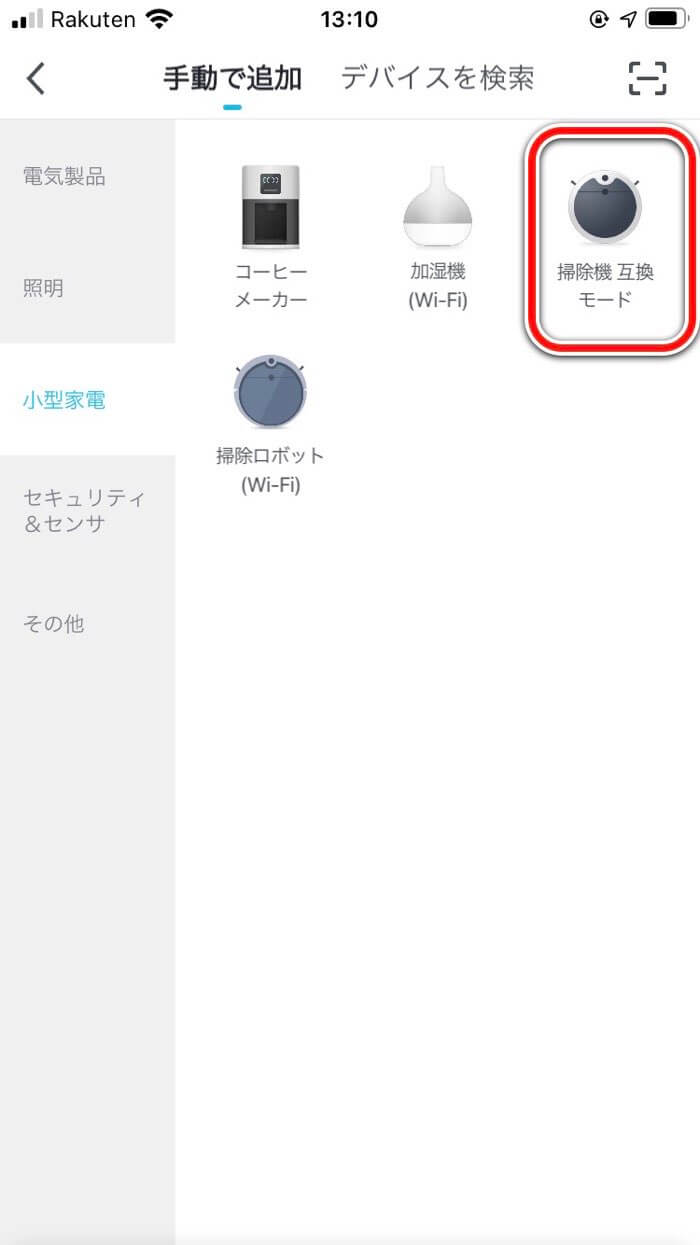
Task: Open the QR scan icon
Action: (647, 78)
